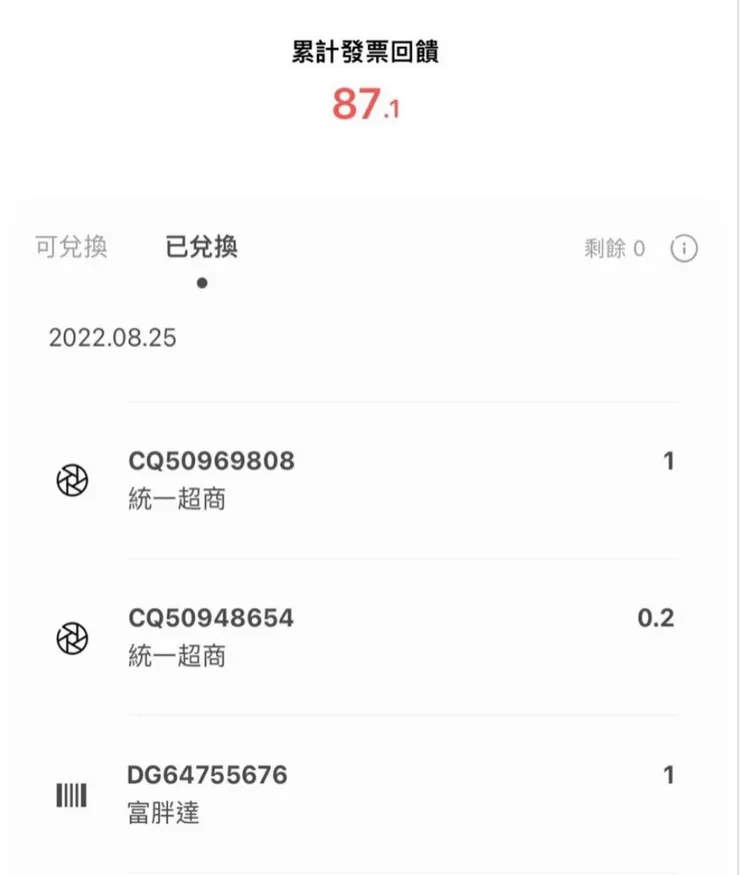This screenshot has width=740, height=875.
Task: Tap the shutter-style icon of the second 統一超商 record
Action: click(73, 637)
